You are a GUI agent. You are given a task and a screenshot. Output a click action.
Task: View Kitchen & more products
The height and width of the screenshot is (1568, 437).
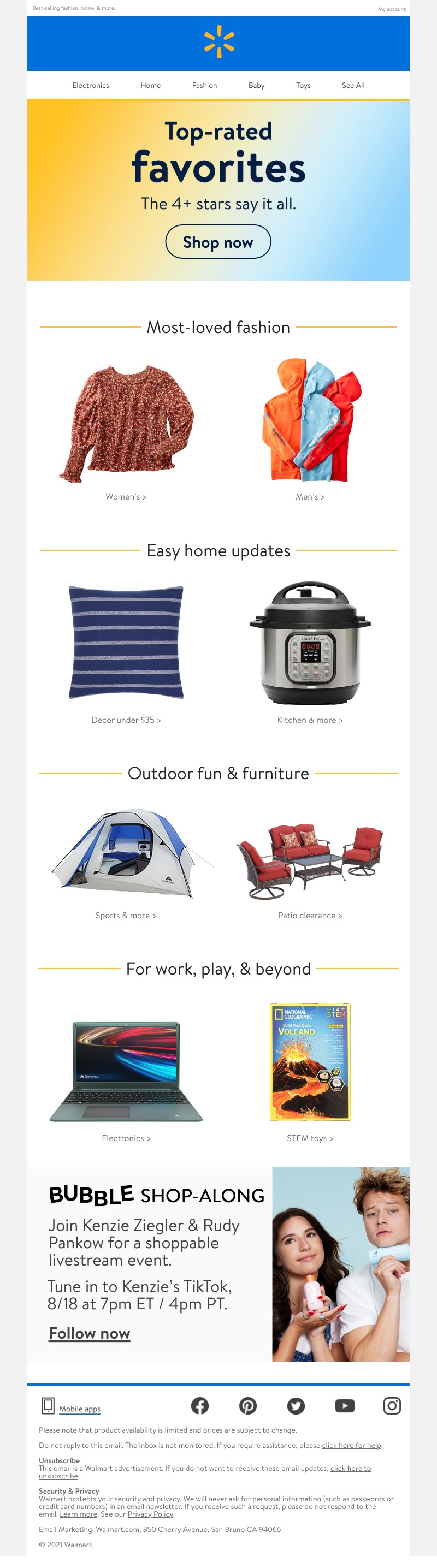coord(310,720)
